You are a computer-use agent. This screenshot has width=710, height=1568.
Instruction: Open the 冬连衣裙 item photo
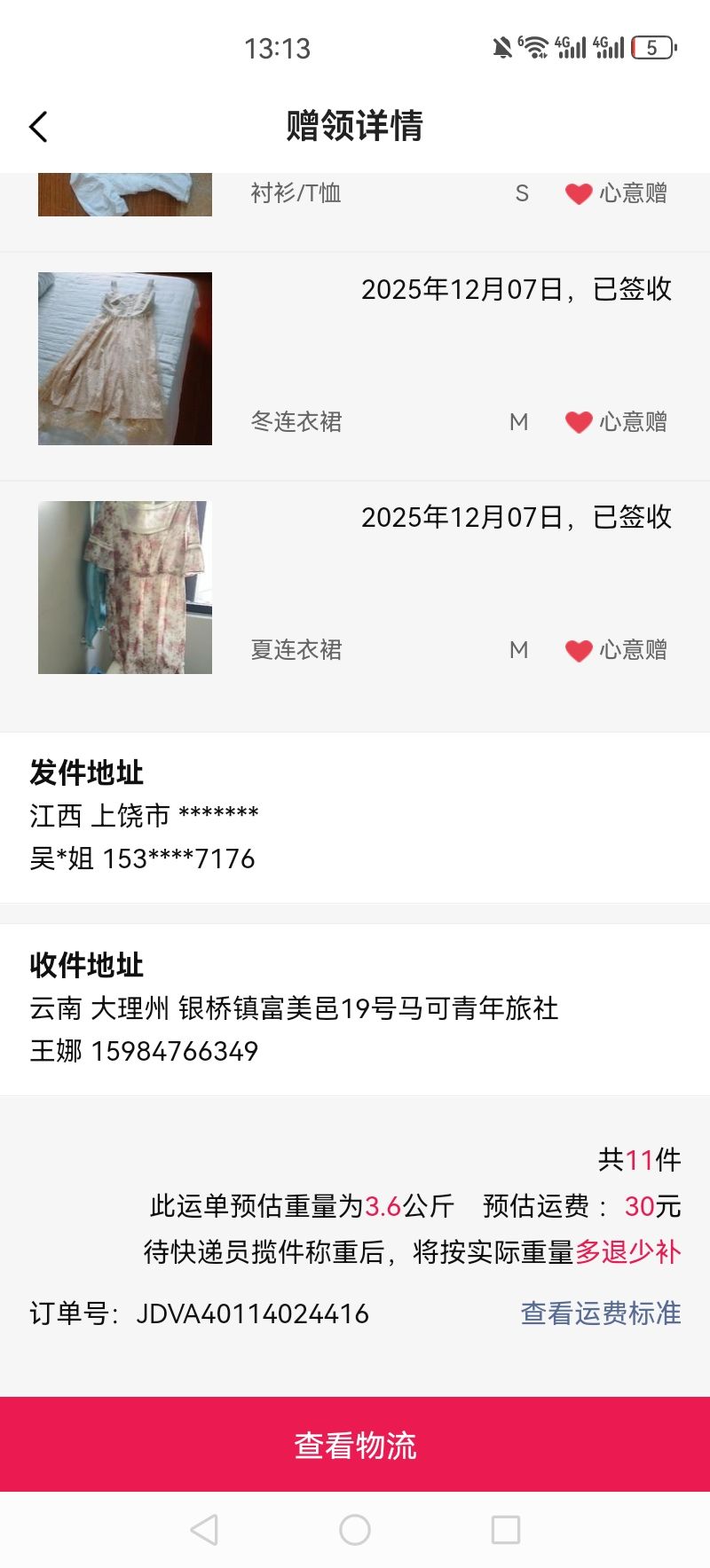tap(125, 358)
